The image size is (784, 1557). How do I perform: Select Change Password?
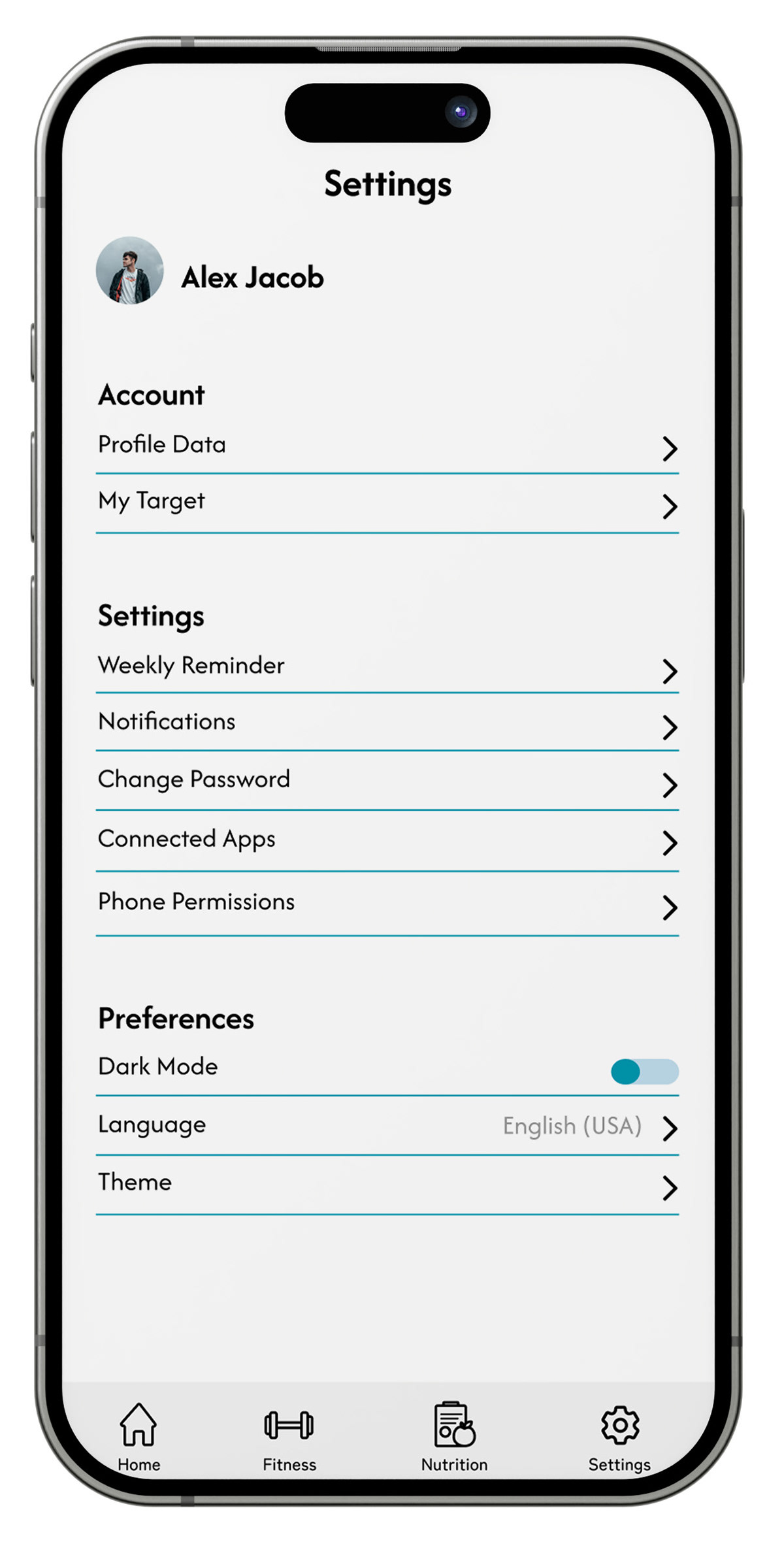387,781
